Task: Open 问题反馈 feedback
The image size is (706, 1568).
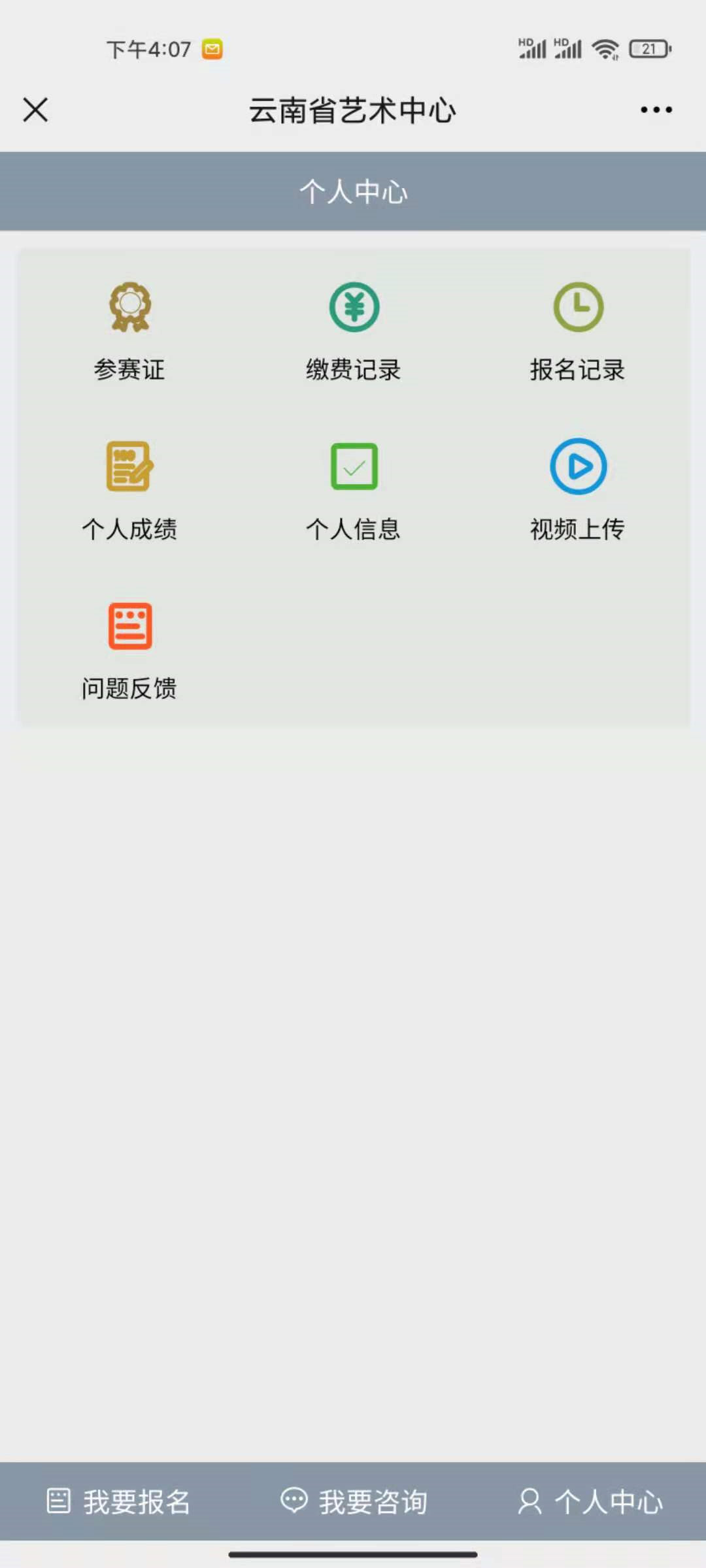Action: (x=129, y=651)
